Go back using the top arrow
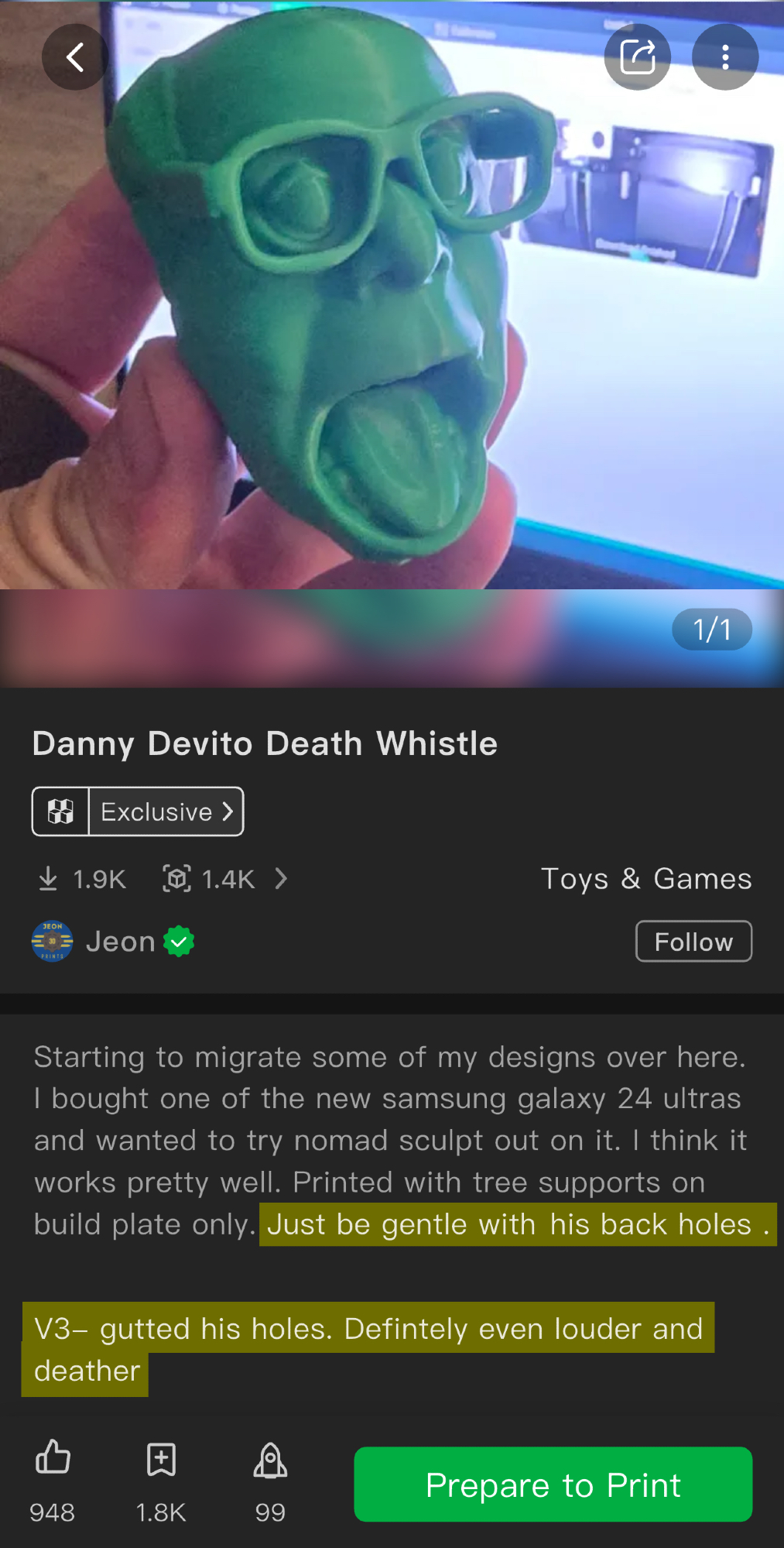 pyautogui.click(x=74, y=57)
